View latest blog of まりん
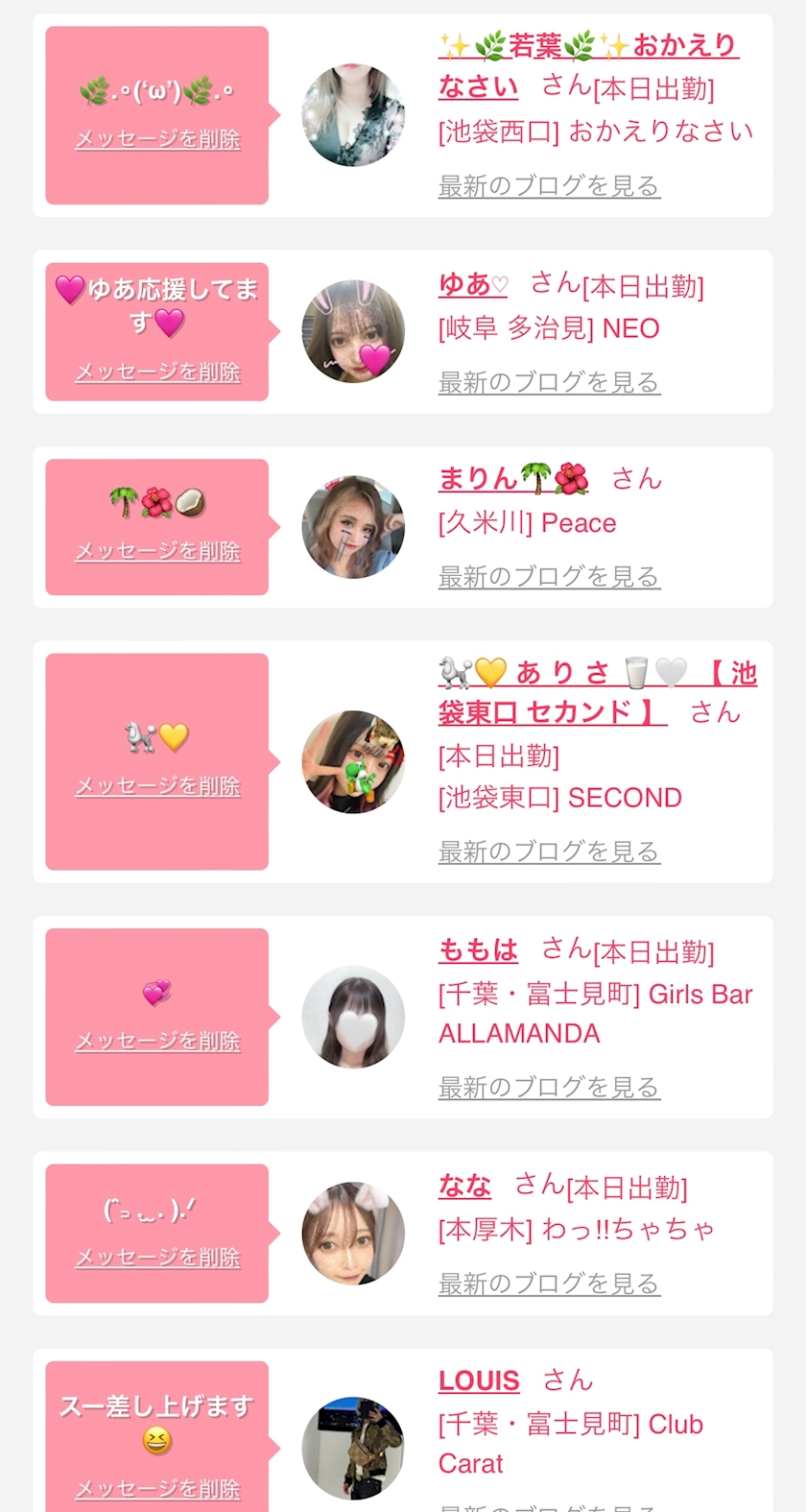Screen dimensions: 806x1512 click(x=549, y=576)
